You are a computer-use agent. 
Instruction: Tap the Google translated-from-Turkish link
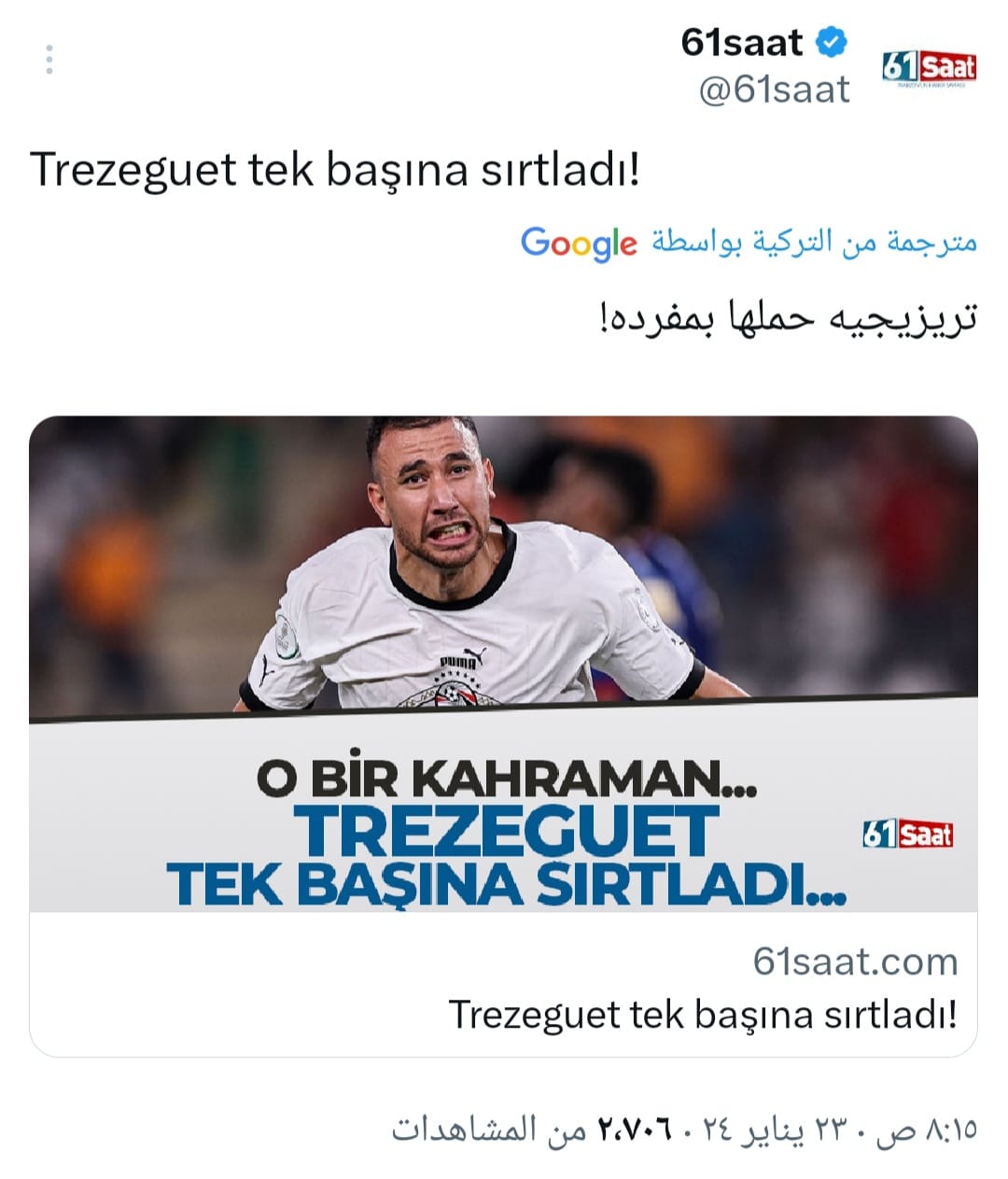tap(749, 243)
